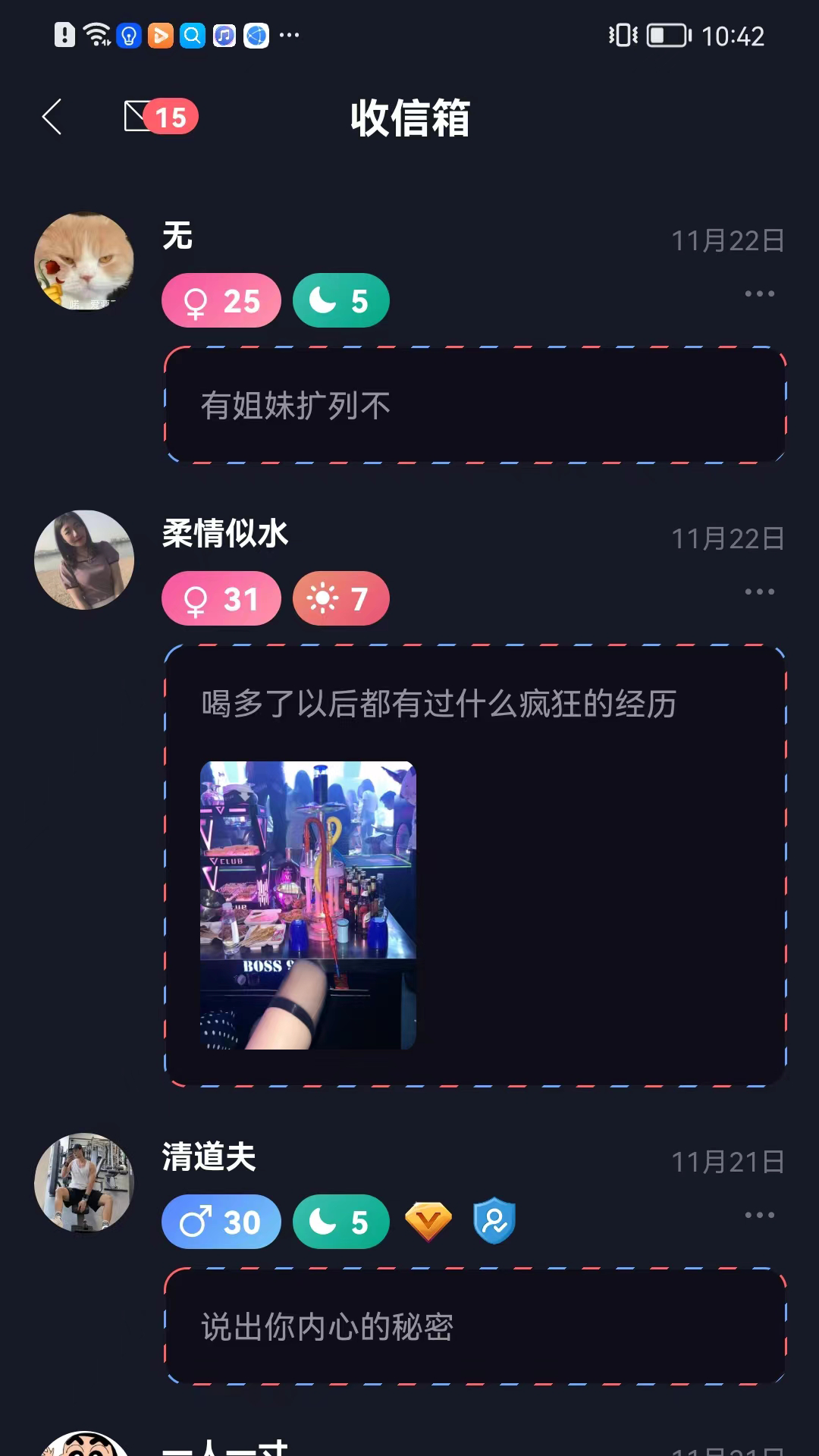This screenshot has height=1456, width=819.
Task: Open the three-dot options for 清道夫
Action: pyautogui.click(x=758, y=1214)
